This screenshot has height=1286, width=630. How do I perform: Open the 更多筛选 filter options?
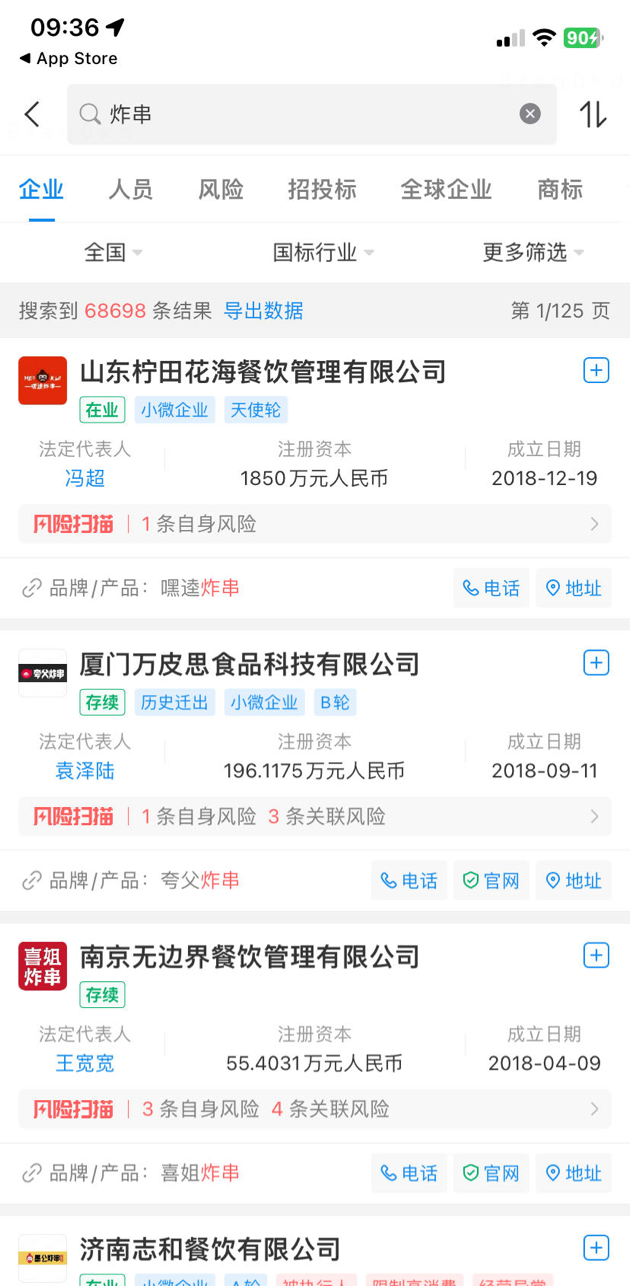coord(533,252)
